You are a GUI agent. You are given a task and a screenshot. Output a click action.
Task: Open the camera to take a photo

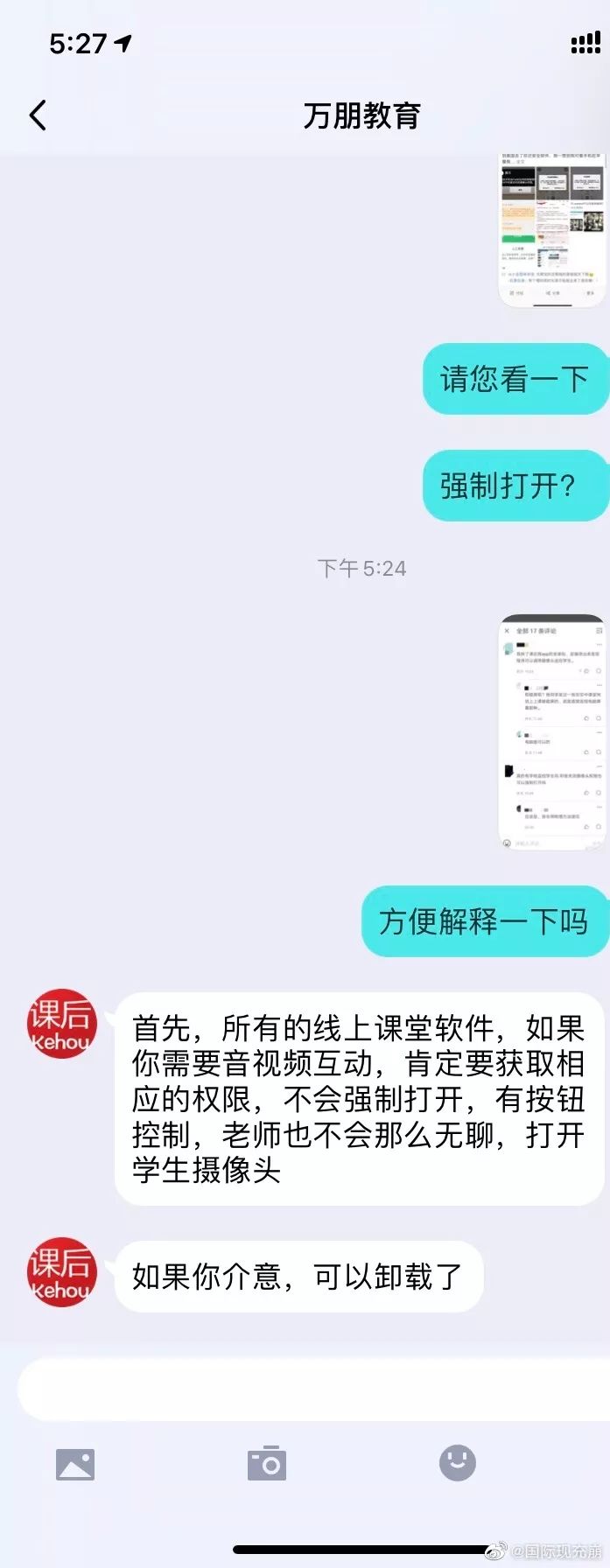[x=267, y=1463]
